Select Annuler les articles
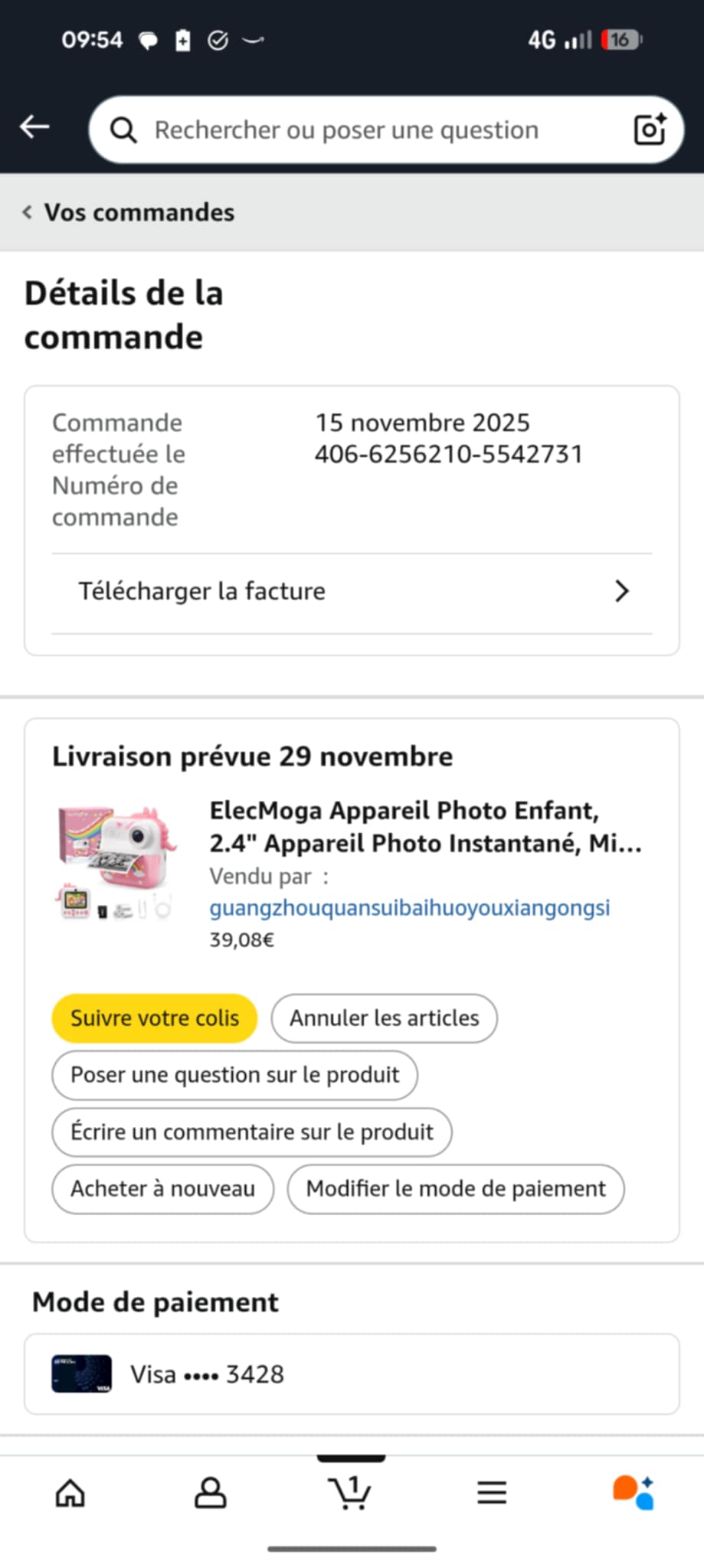Screen dimensions: 704x1568 [384, 1018]
